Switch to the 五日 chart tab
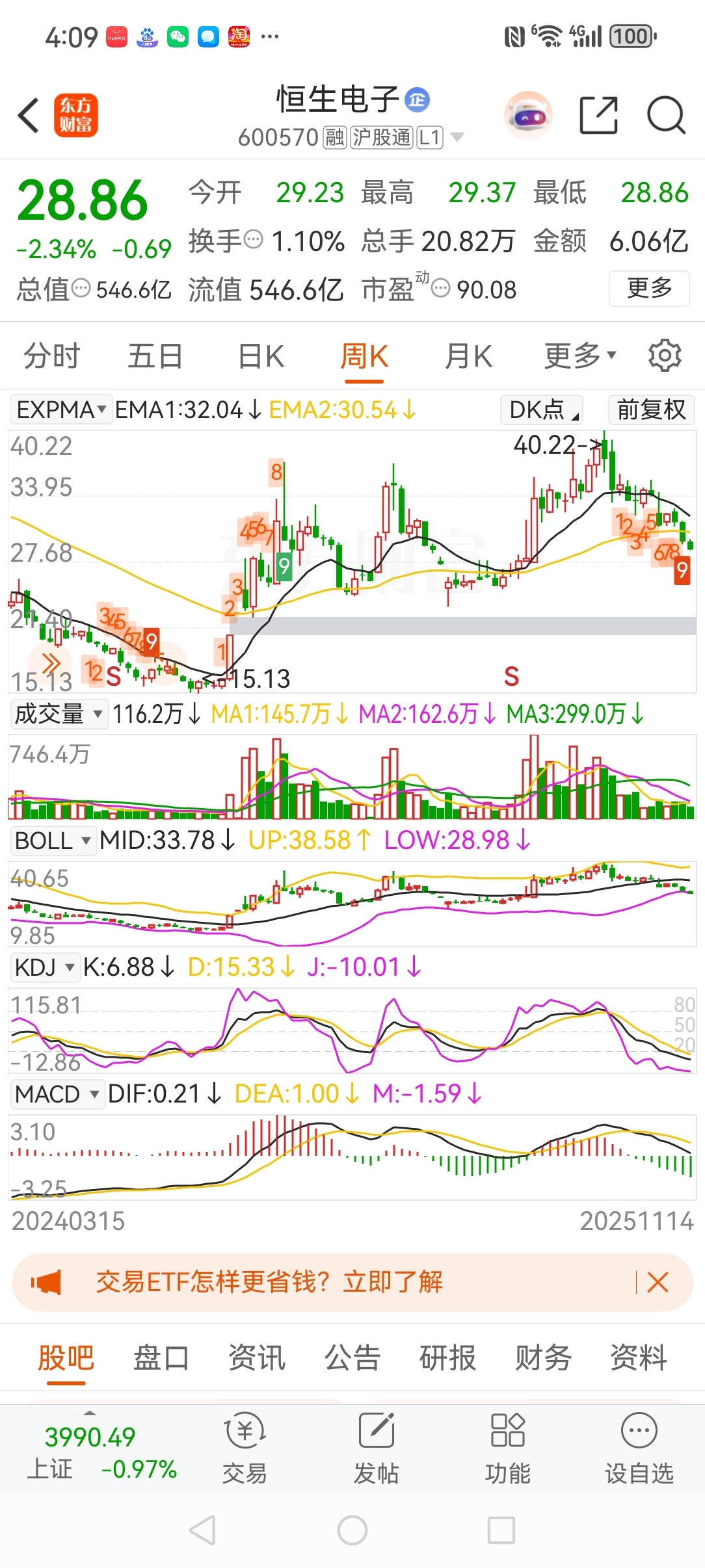The image size is (705, 1568). [155, 356]
